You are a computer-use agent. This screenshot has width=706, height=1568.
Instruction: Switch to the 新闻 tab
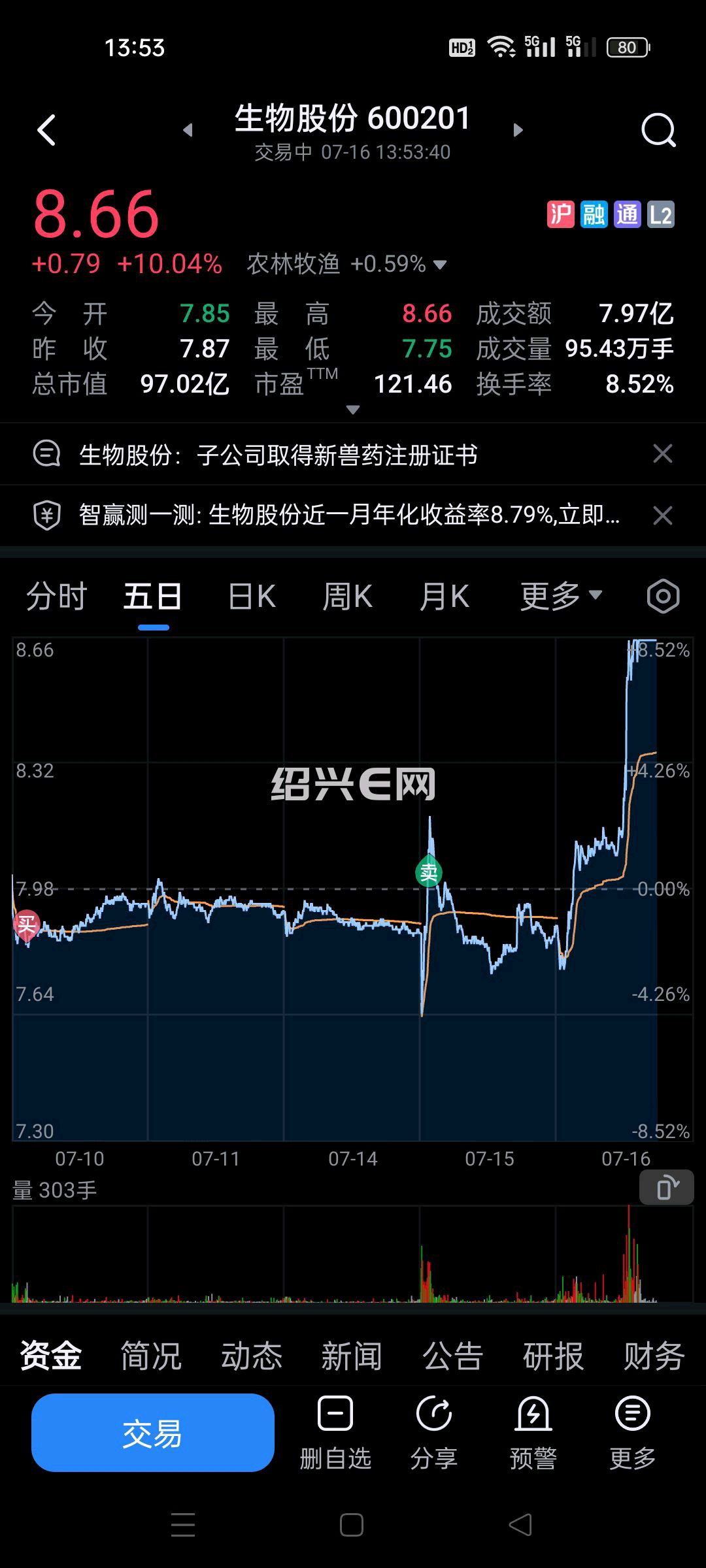(x=352, y=1356)
